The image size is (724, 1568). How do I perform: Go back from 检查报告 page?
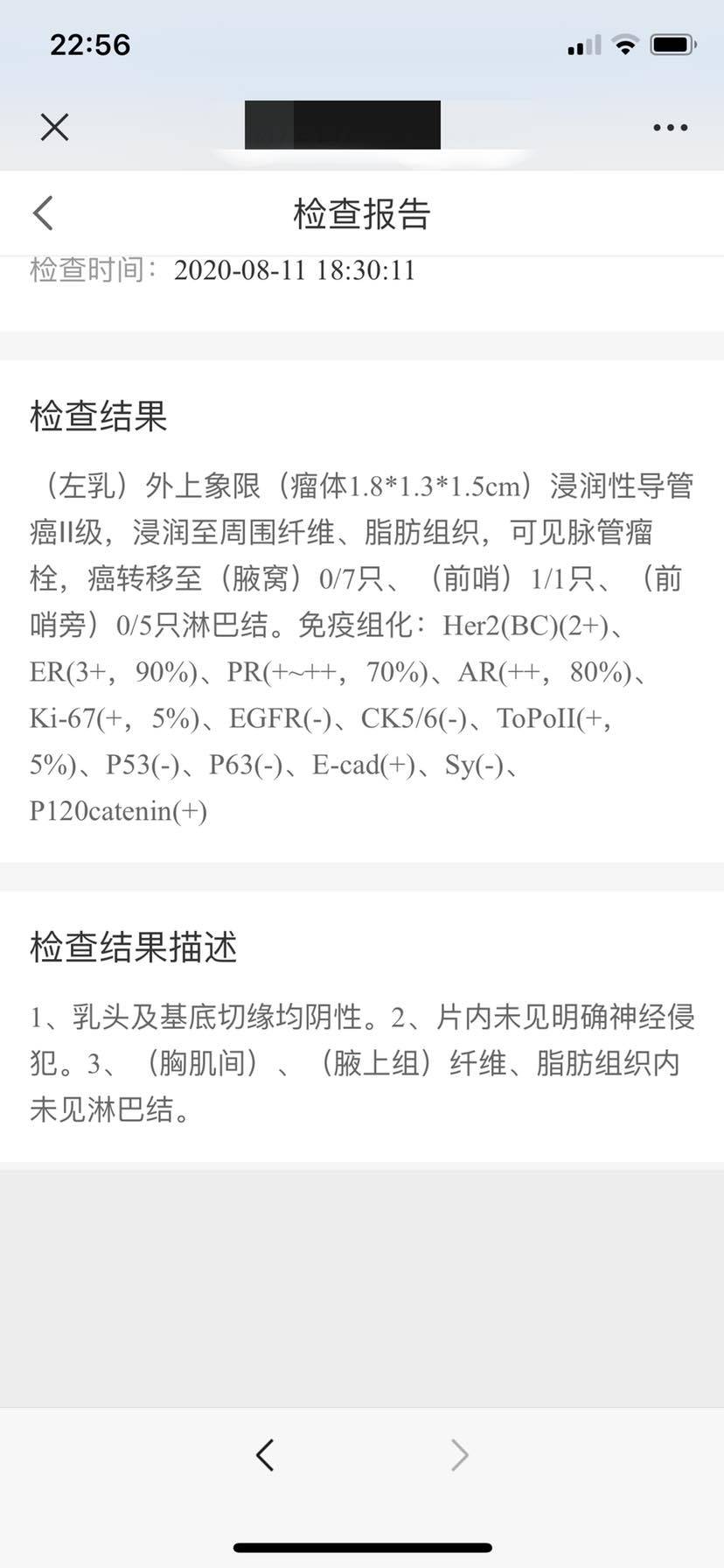point(44,213)
